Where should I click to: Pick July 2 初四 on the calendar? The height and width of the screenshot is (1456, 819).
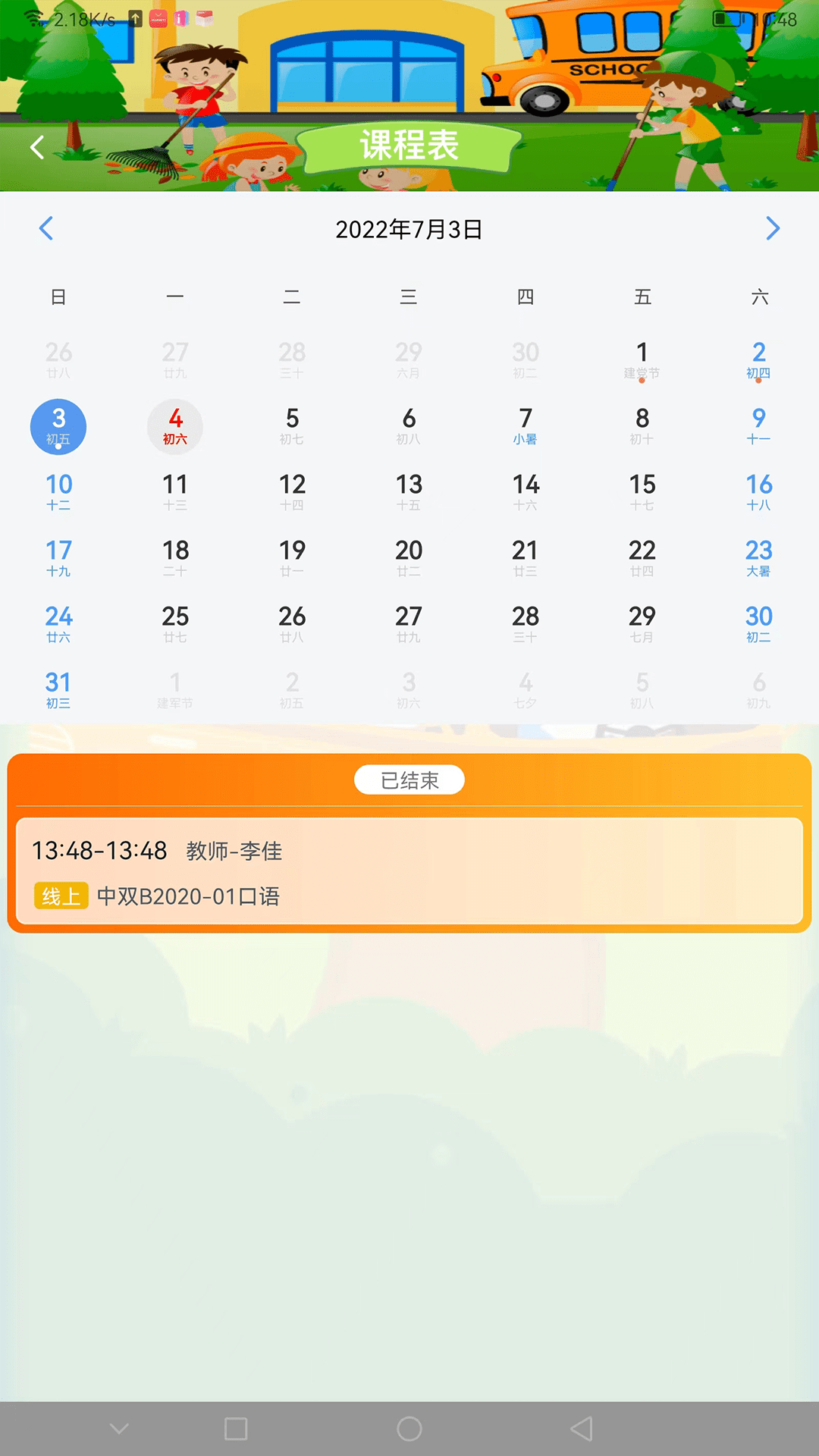point(758,360)
